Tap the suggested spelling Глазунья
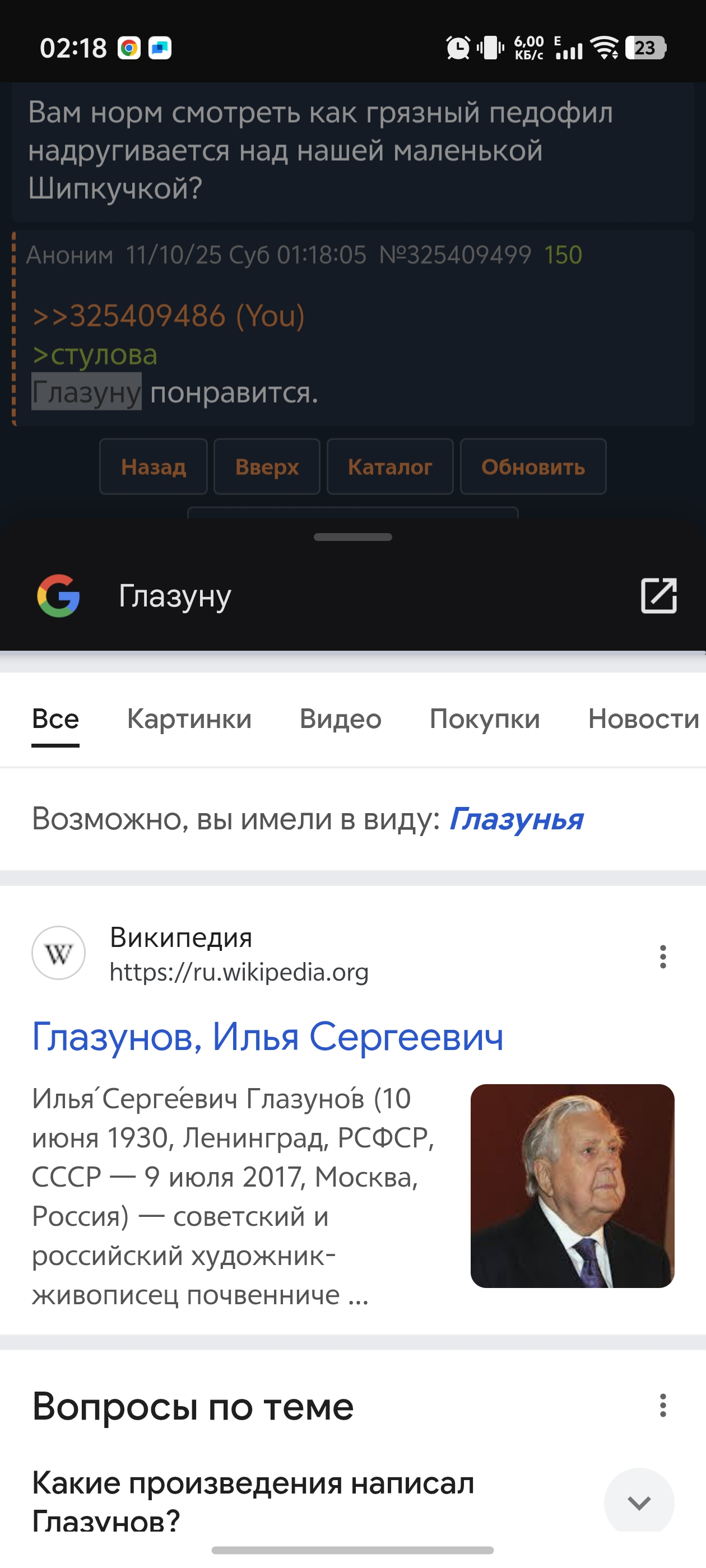The height and width of the screenshot is (1568, 706). point(515,819)
